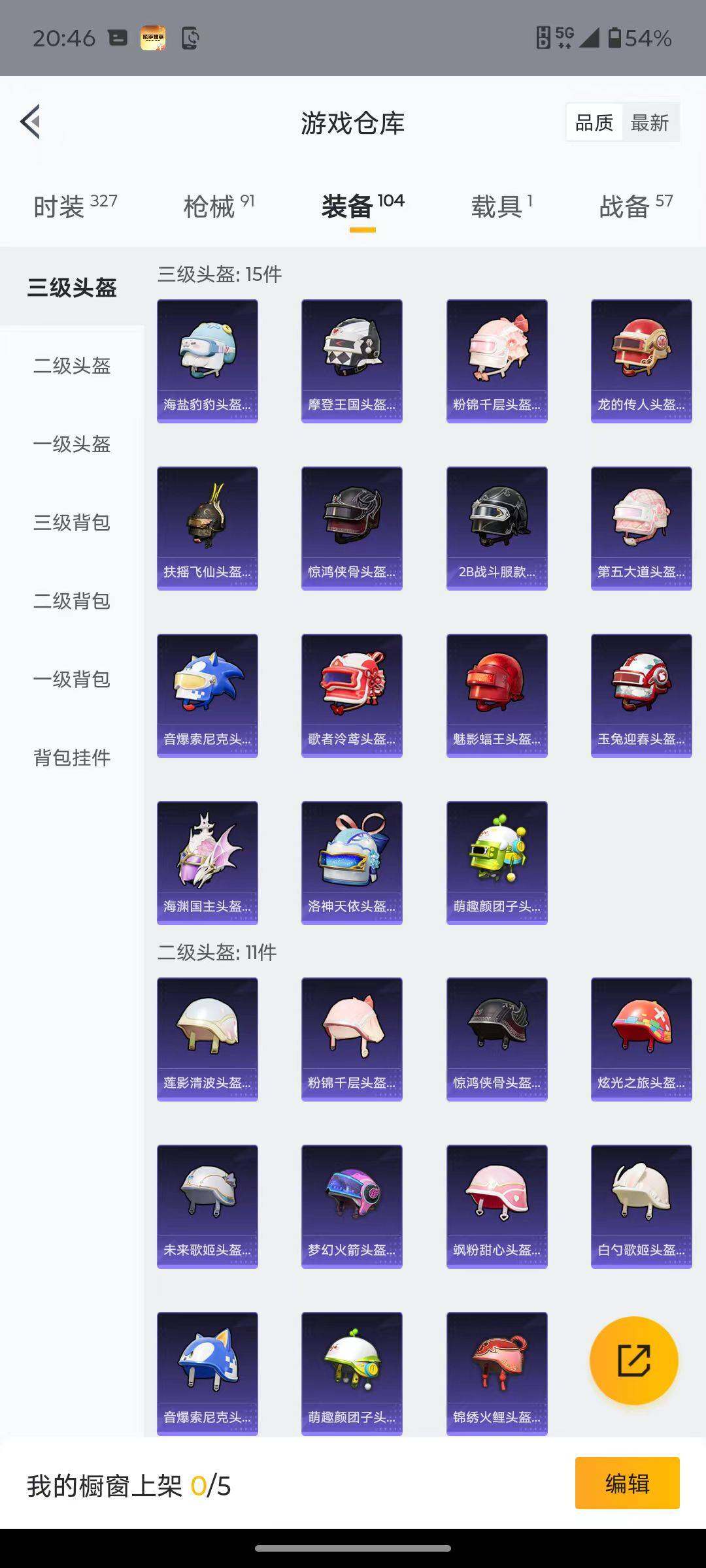Select the 三级头盔 category filter
706x1568 pixels.
pyautogui.click(x=73, y=287)
